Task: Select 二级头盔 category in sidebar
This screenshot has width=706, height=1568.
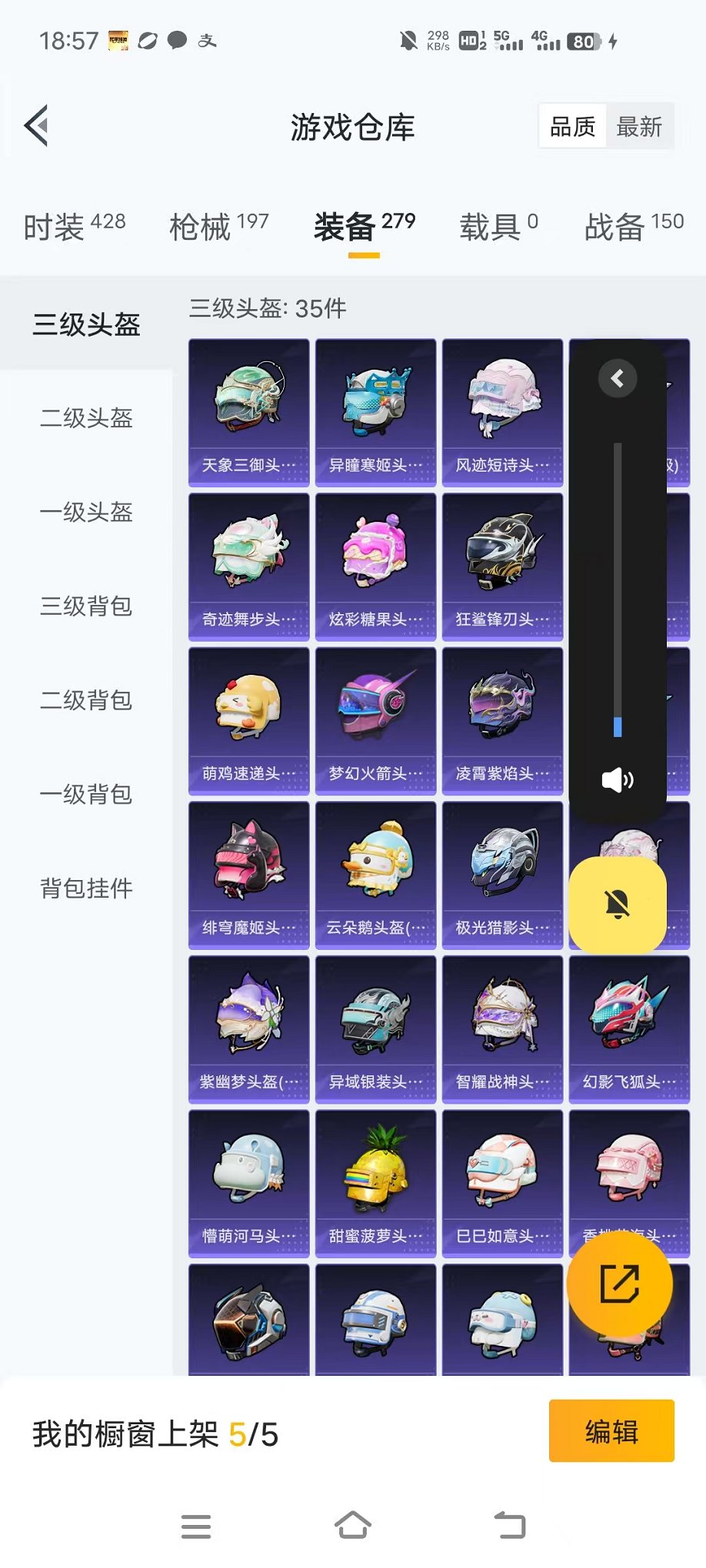Action: pyautogui.click(x=86, y=418)
